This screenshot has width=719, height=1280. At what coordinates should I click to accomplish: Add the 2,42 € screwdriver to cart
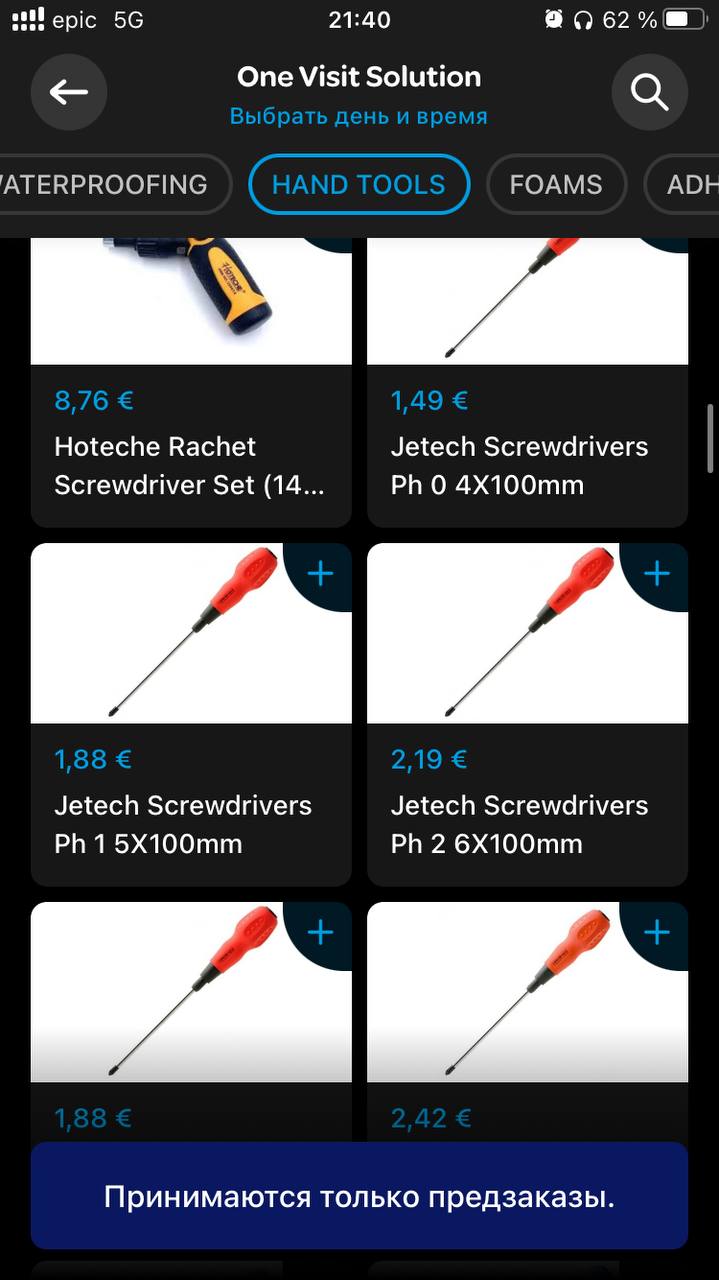(656, 933)
